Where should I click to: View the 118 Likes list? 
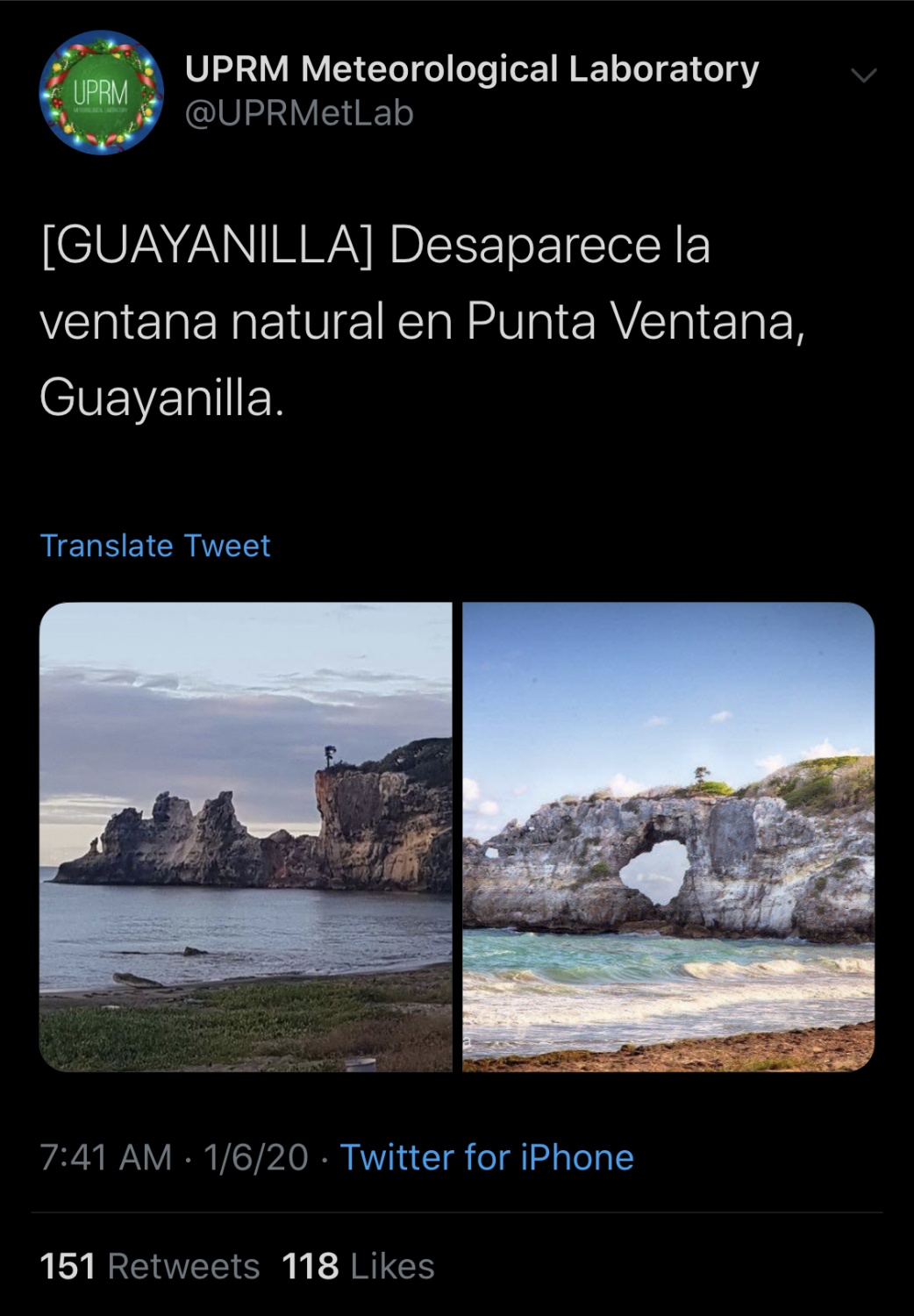[358, 1266]
